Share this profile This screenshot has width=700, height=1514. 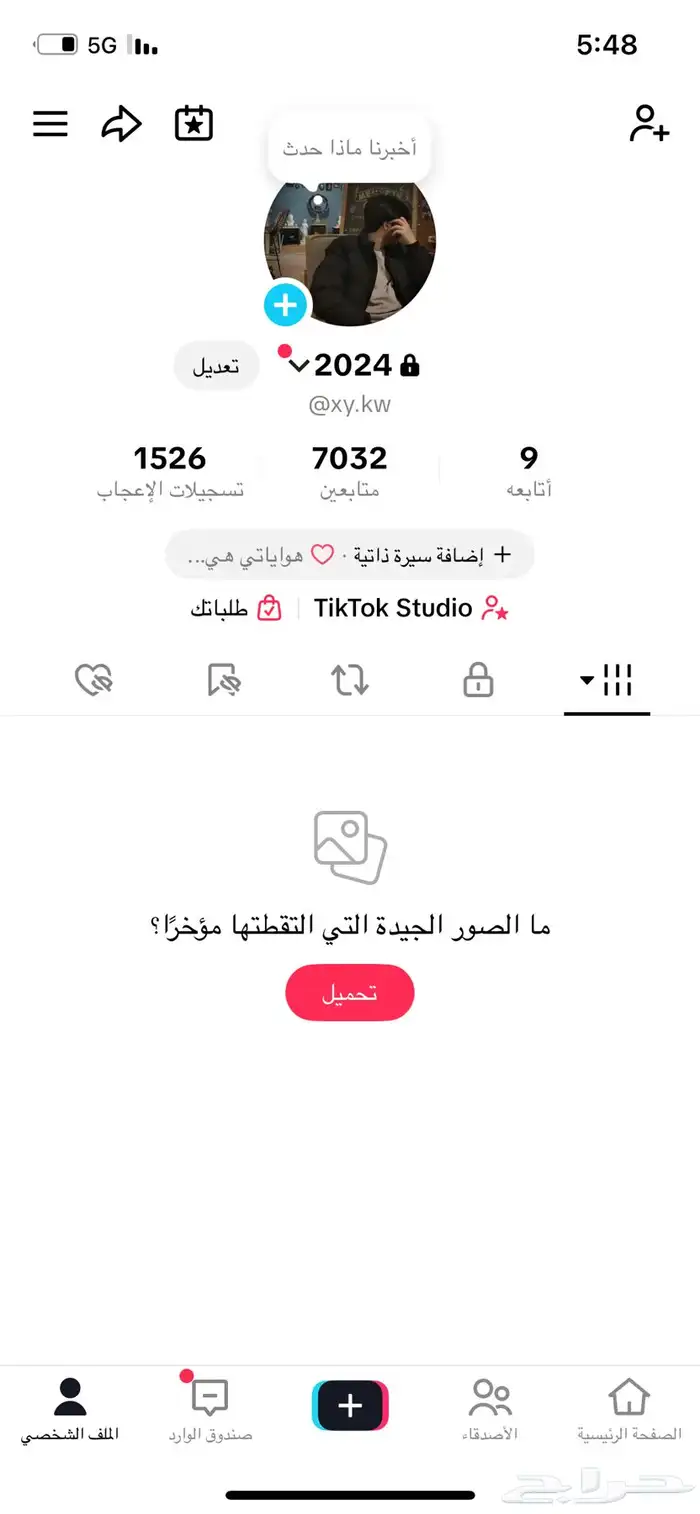coord(121,124)
